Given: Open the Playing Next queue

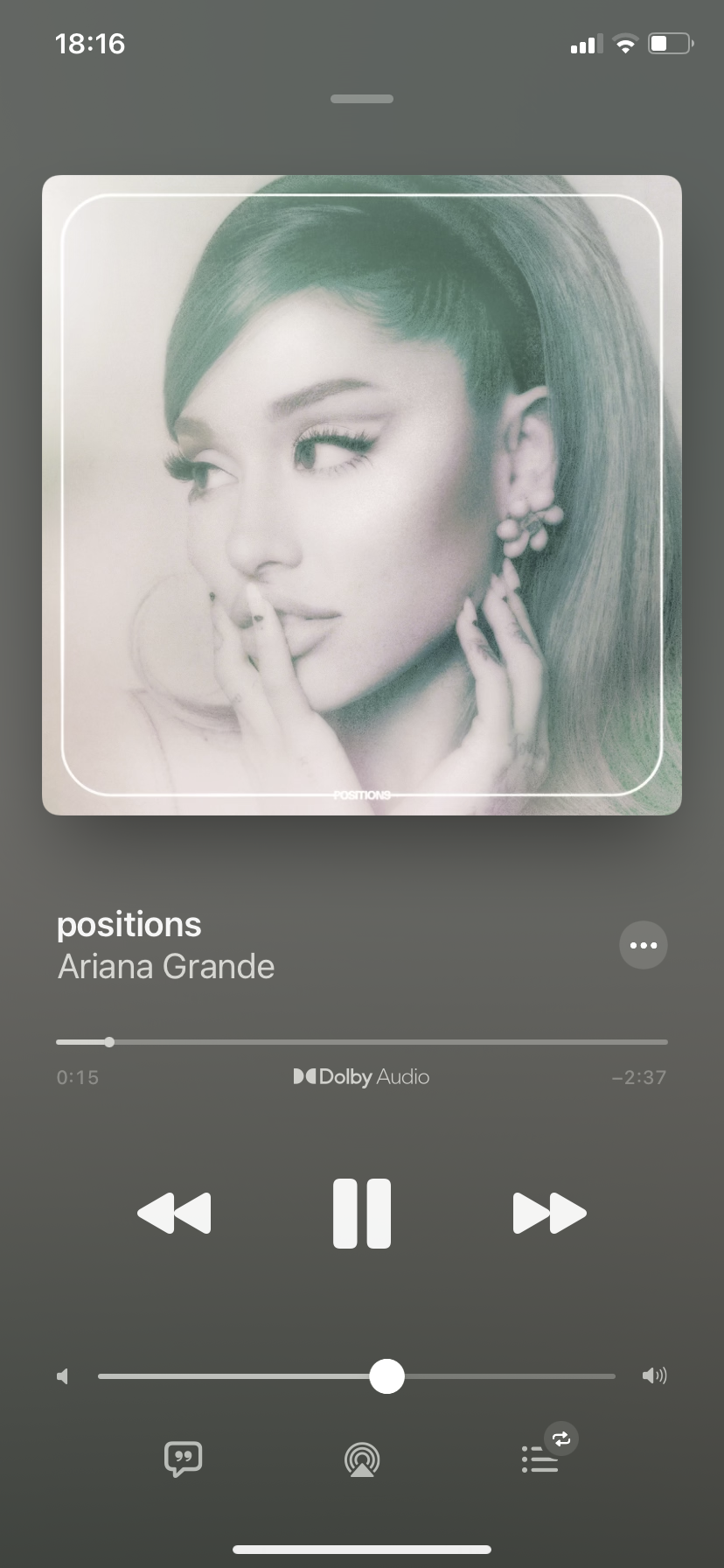Looking at the screenshot, I should (x=540, y=1459).
